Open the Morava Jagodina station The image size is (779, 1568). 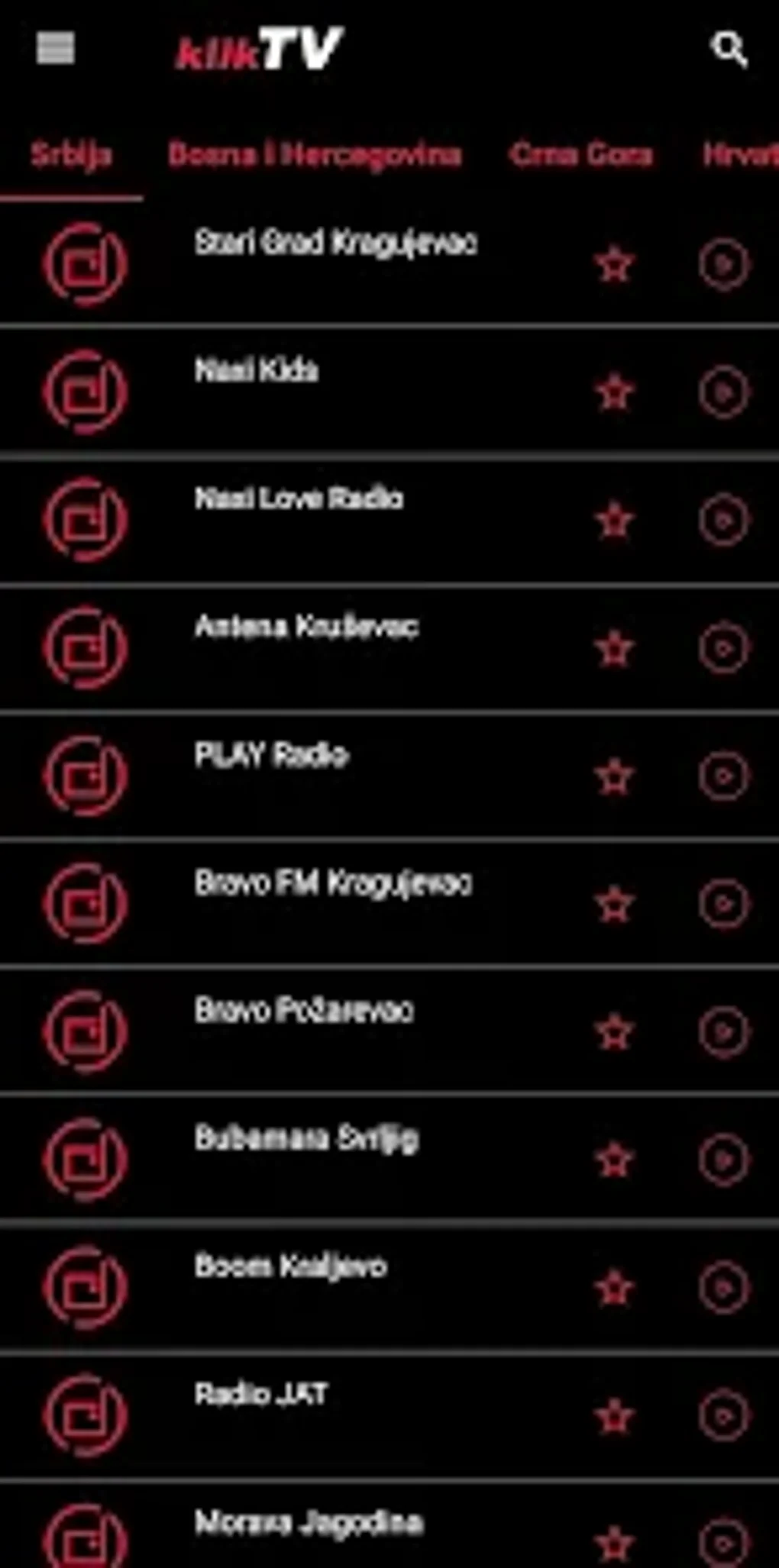point(389,1525)
